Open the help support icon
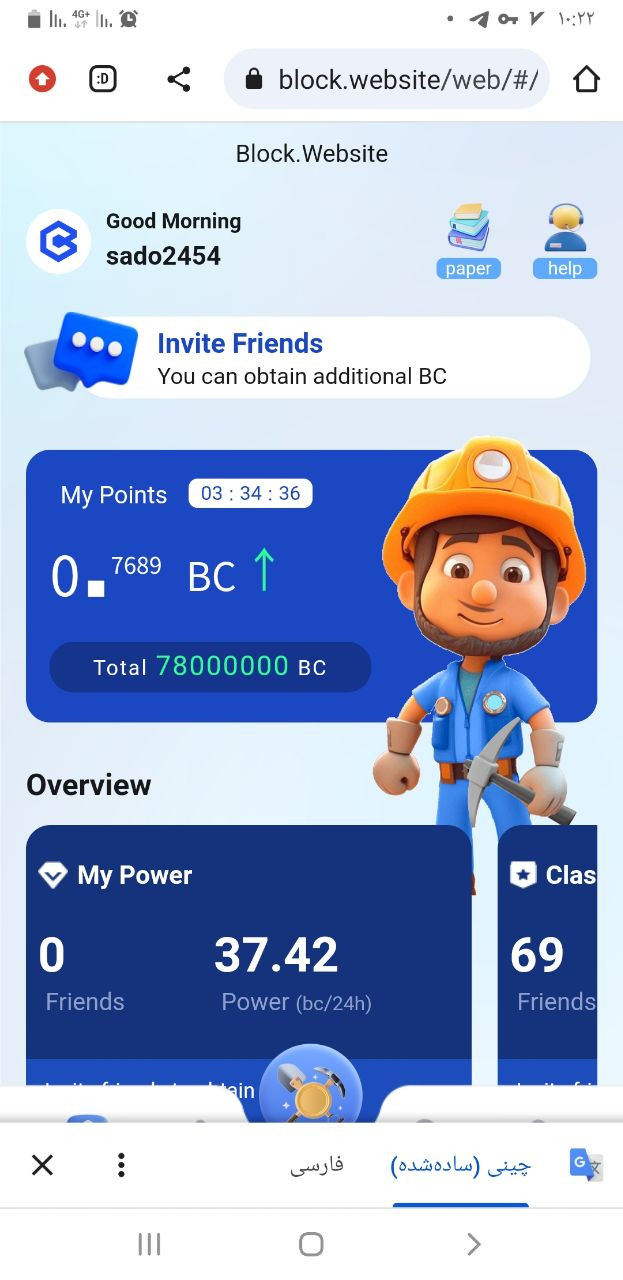This screenshot has width=623, height=1280. [565, 240]
